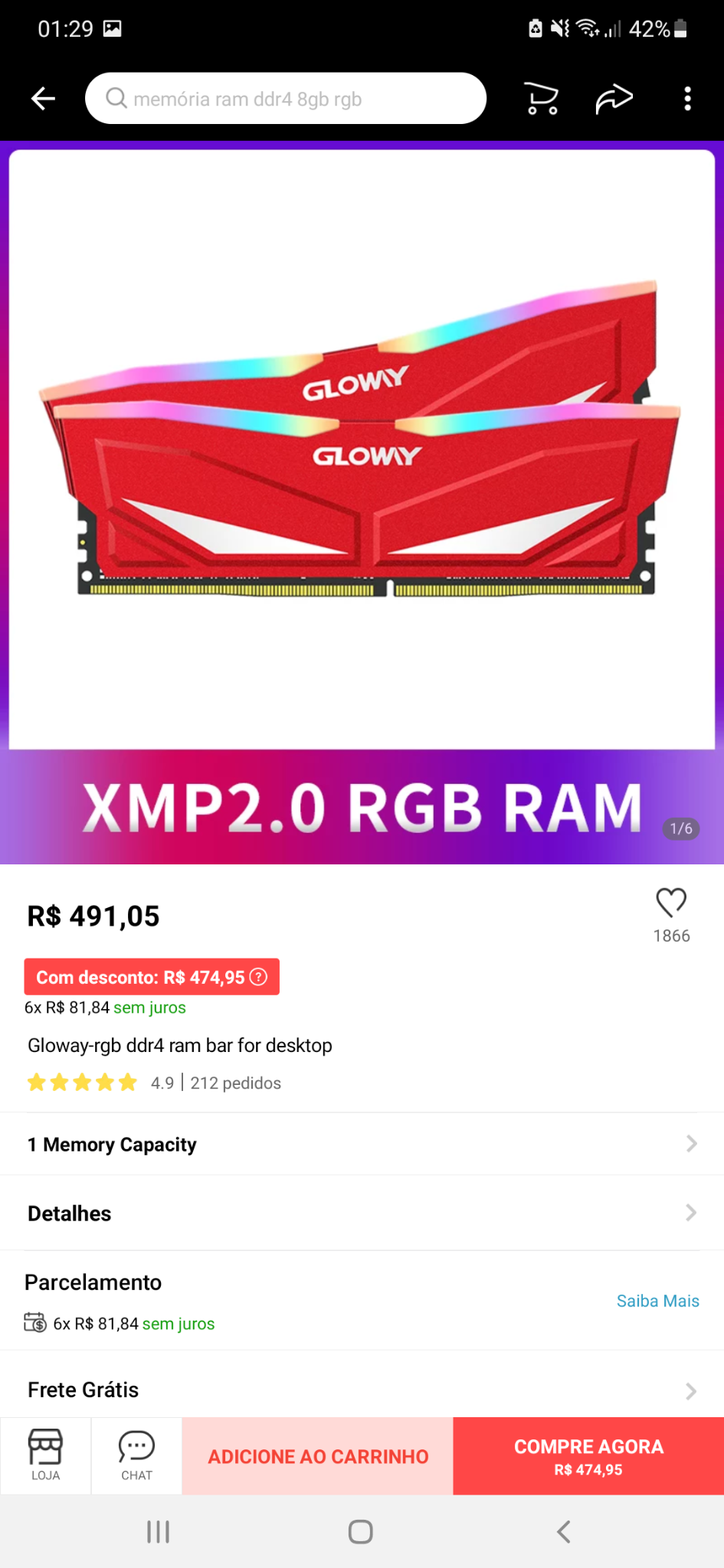Open the Gloway RAM product image
Screen dimensions: 724x1568
pyautogui.click(x=362, y=449)
